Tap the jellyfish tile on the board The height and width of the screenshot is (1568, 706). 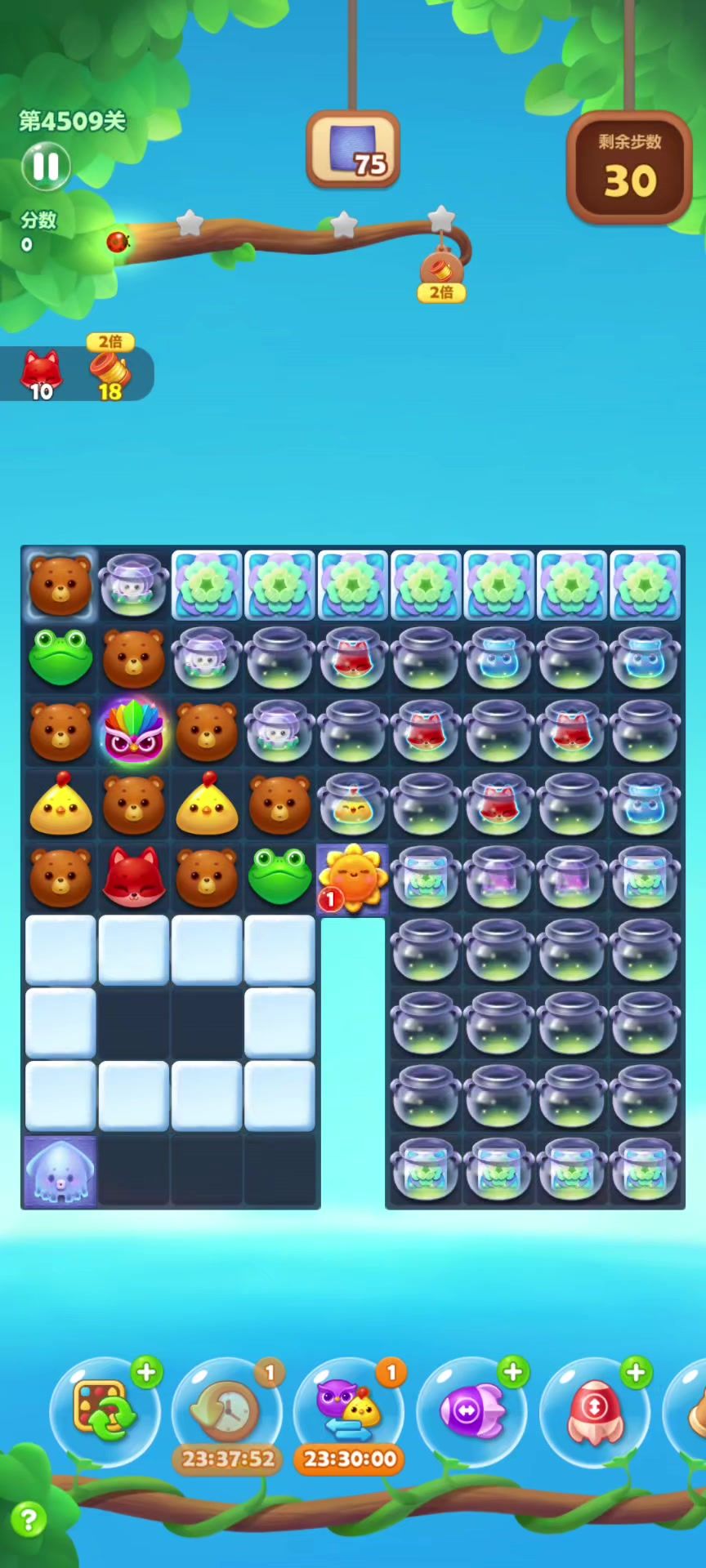click(60, 1172)
